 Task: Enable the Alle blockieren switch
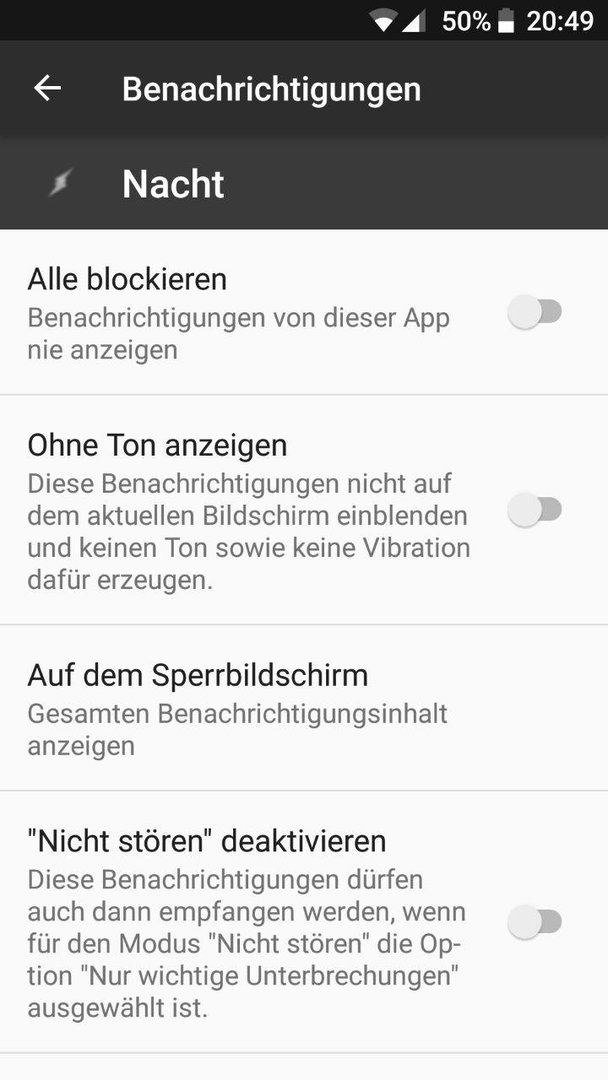coord(535,312)
